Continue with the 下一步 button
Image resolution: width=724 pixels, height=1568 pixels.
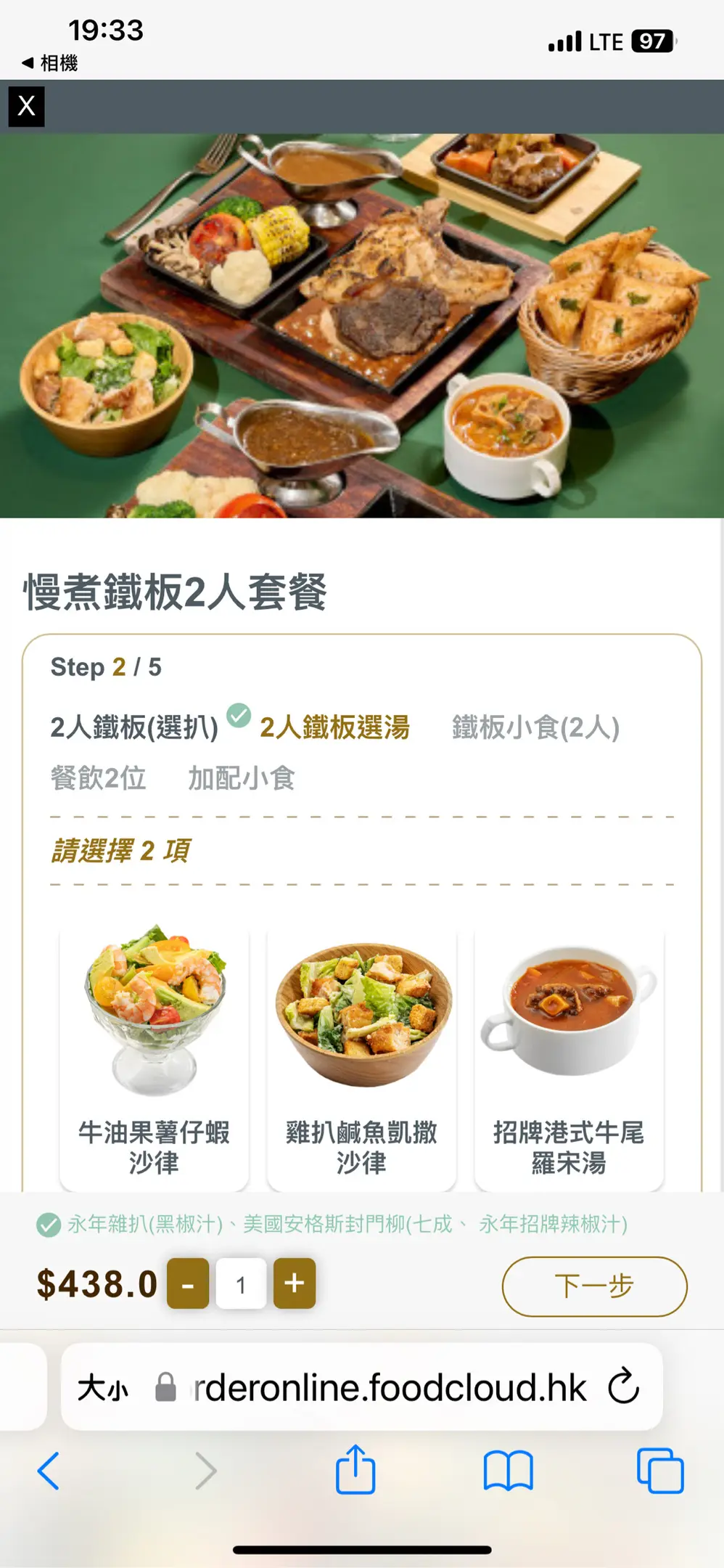pyautogui.click(x=594, y=1286)
